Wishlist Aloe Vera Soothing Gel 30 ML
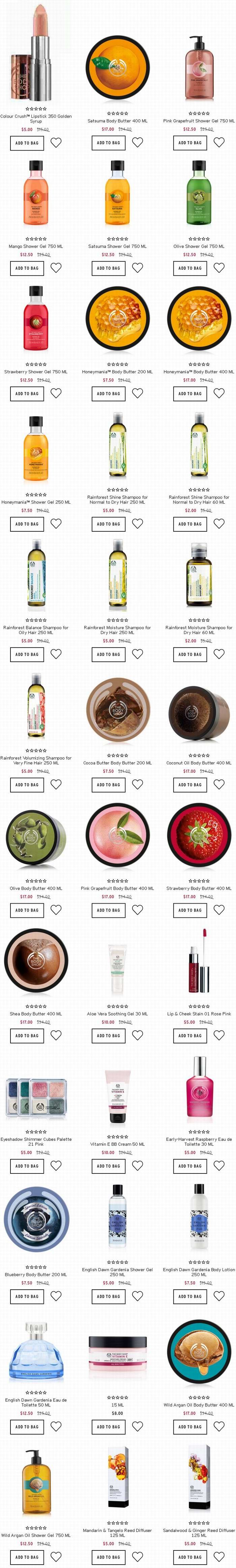The height and width of the screenshot is (1568, 236). point(138,1035)
